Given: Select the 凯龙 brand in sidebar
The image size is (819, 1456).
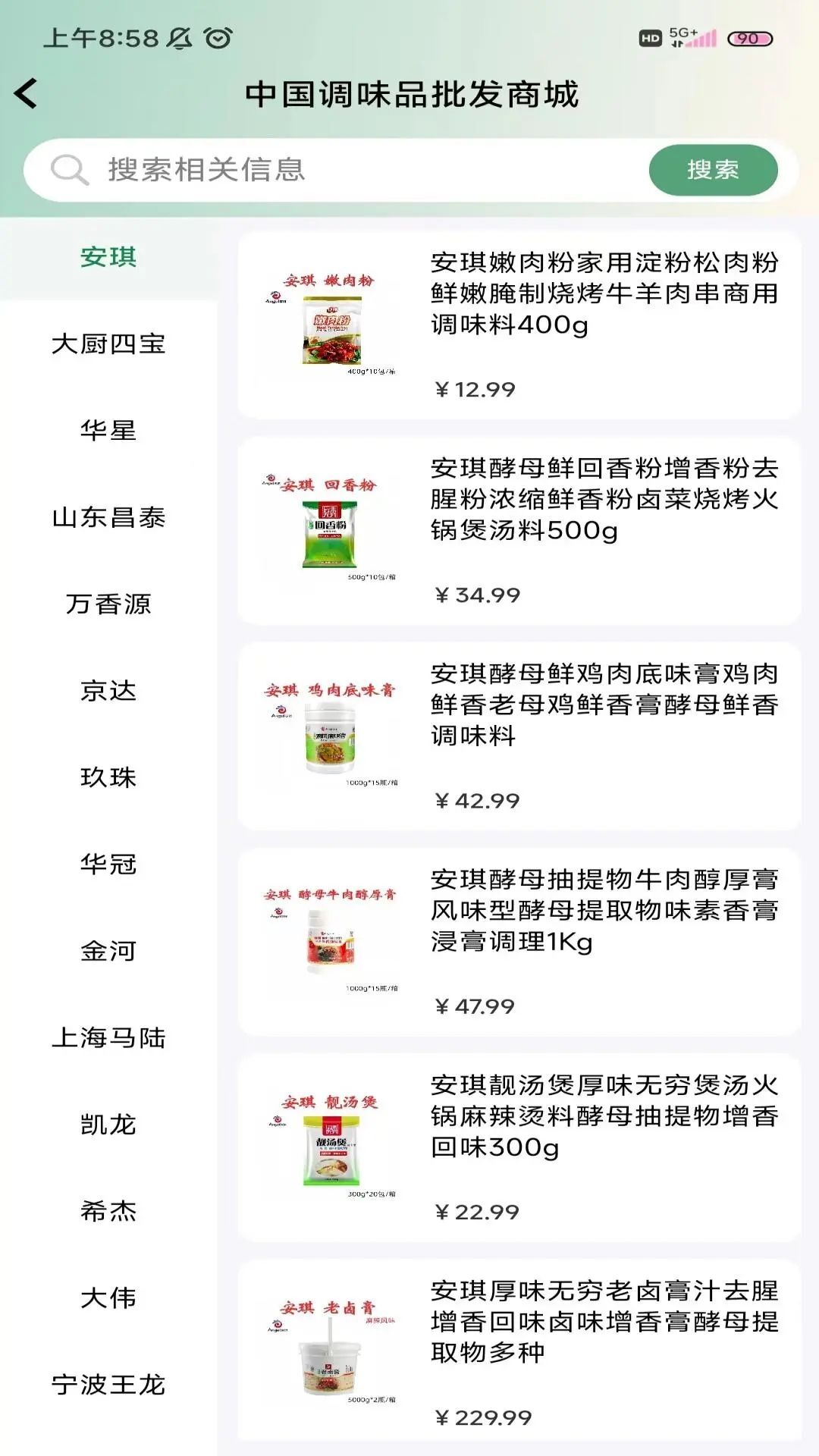Looking at the screenshot, I should pos(108,1125).
